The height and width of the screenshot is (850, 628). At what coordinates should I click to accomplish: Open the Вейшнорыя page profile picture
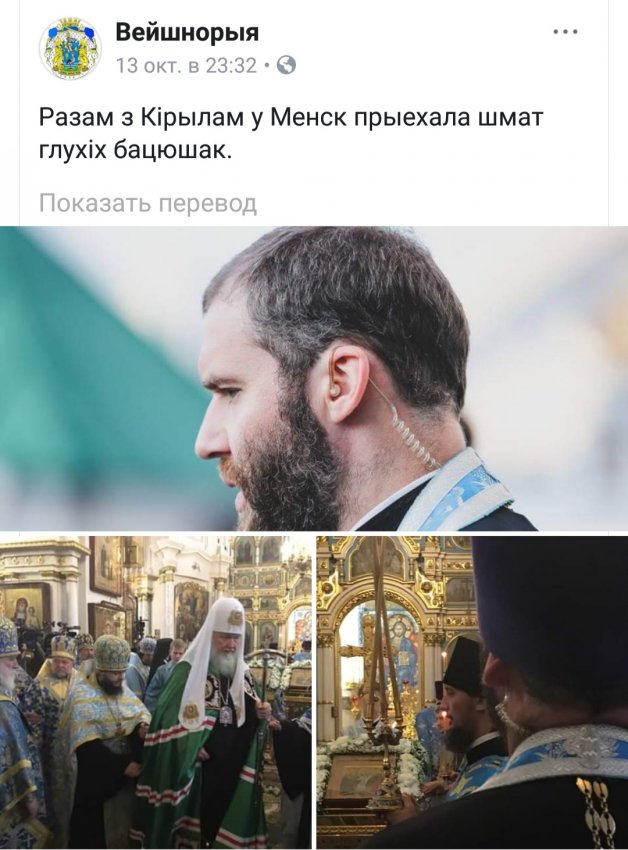coord(70,48)
